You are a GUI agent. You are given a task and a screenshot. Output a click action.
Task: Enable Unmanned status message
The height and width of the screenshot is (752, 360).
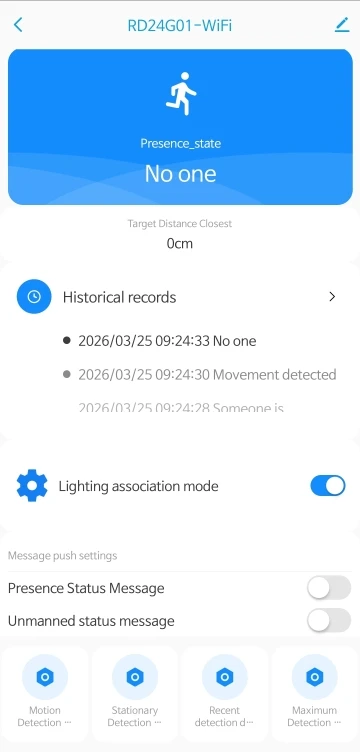[329, 621]
